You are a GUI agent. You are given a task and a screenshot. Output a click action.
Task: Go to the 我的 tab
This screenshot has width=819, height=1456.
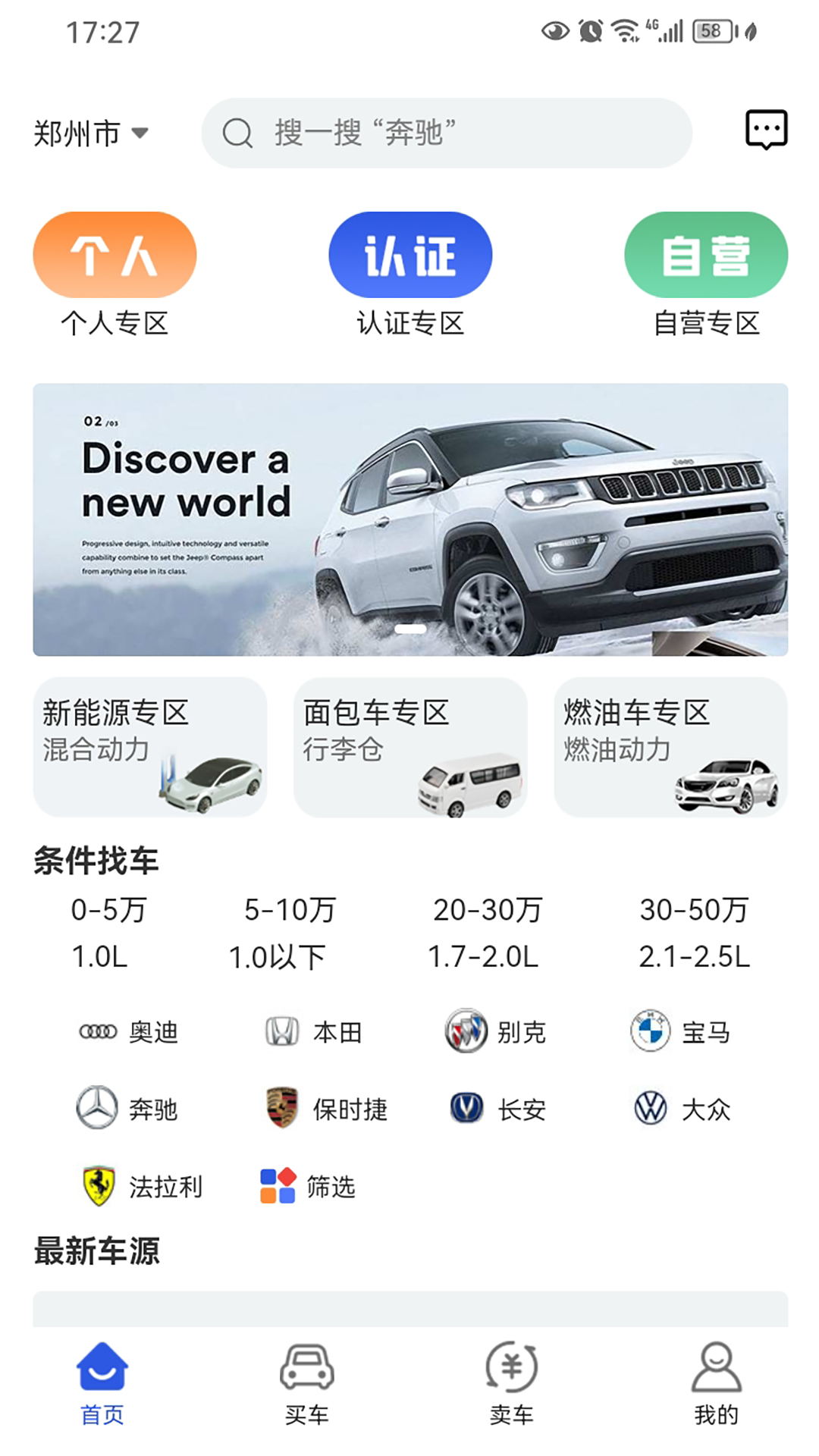point(717,1382)
